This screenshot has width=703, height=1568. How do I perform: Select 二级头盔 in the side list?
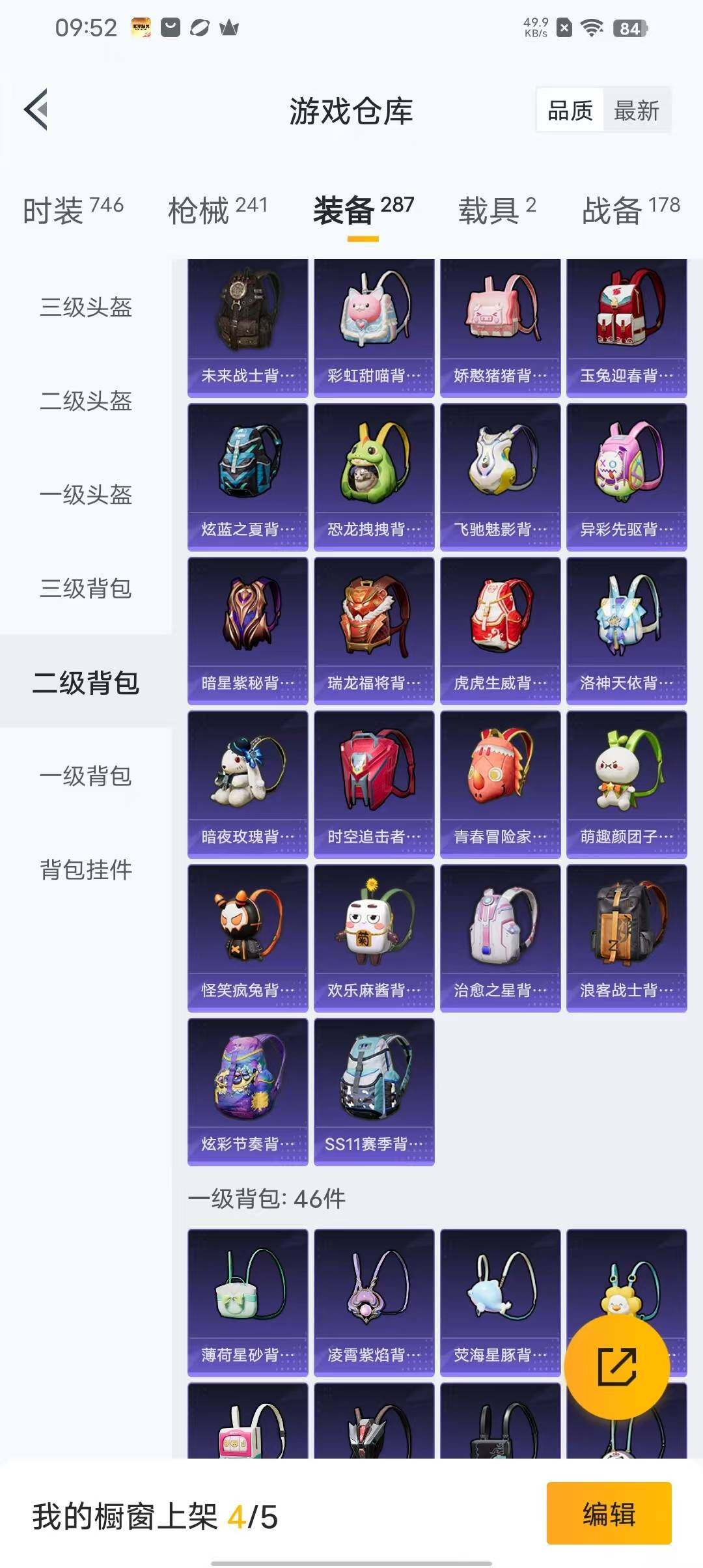click(86, 401)
